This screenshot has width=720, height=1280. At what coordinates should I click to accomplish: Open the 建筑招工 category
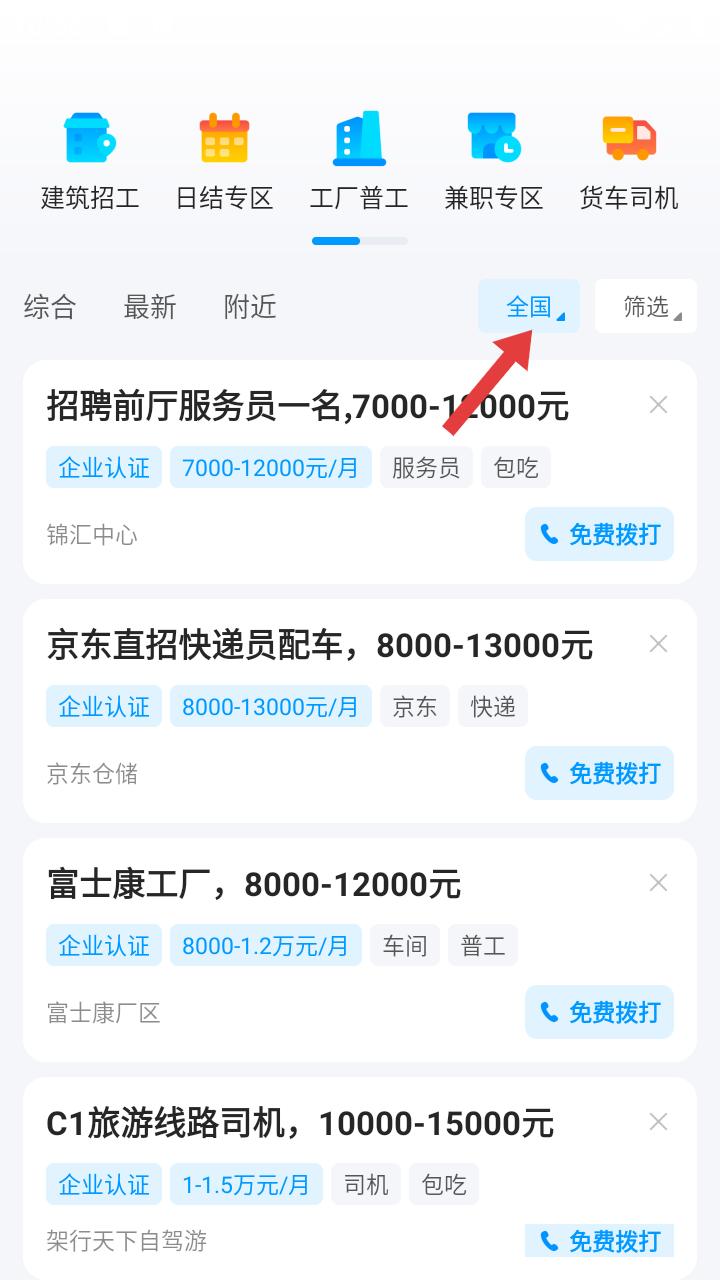tap(90, 161)
